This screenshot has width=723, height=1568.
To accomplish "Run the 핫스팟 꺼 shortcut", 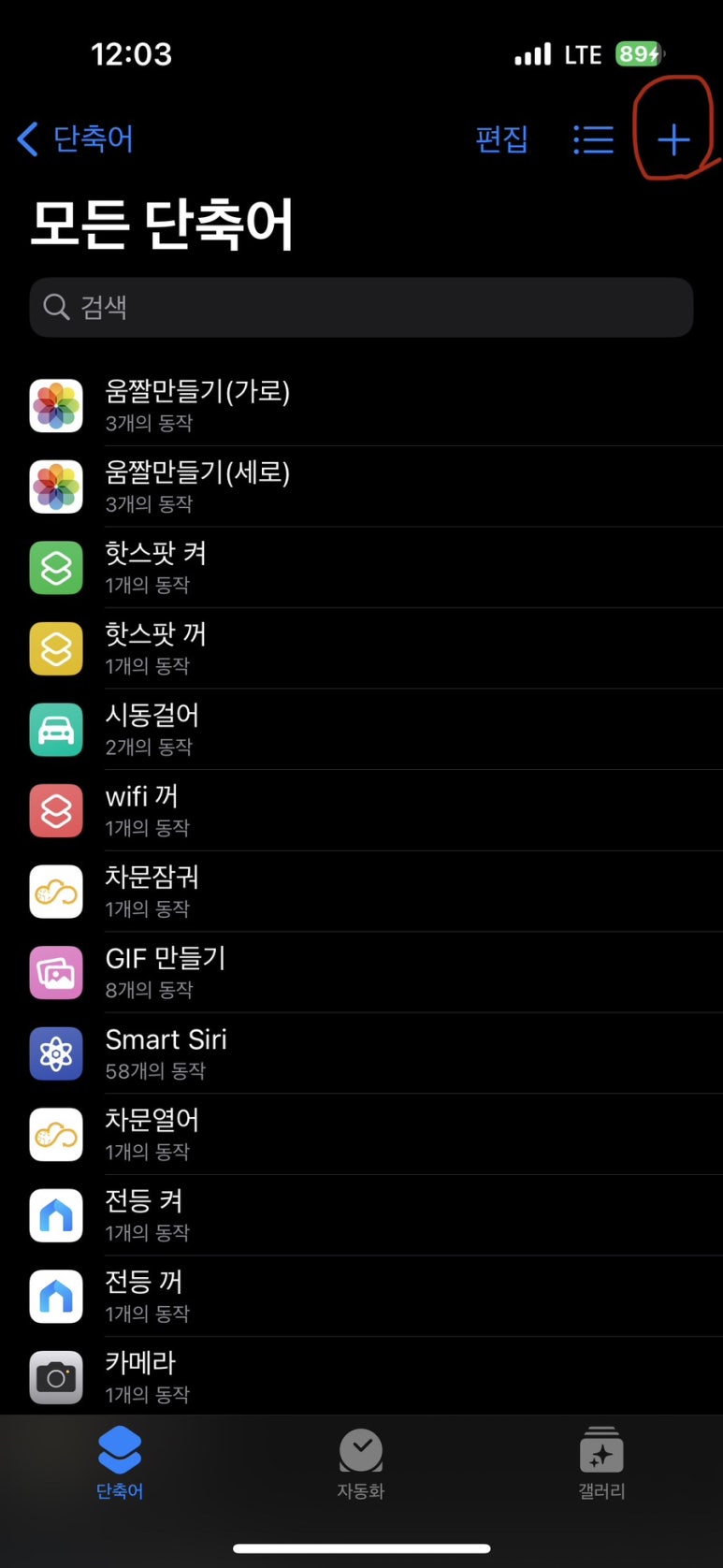I will 155,648.
